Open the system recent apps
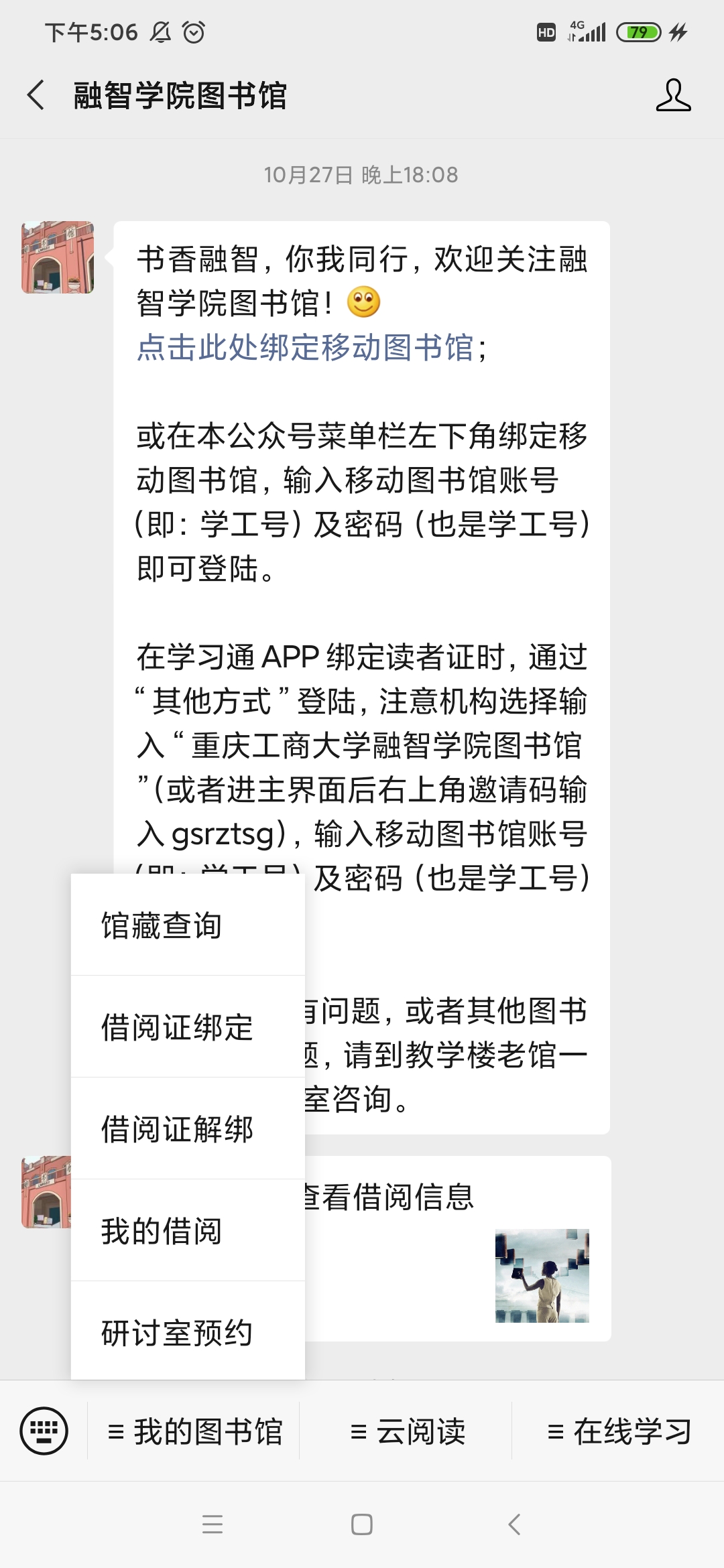 click(x=213, y=1524)
